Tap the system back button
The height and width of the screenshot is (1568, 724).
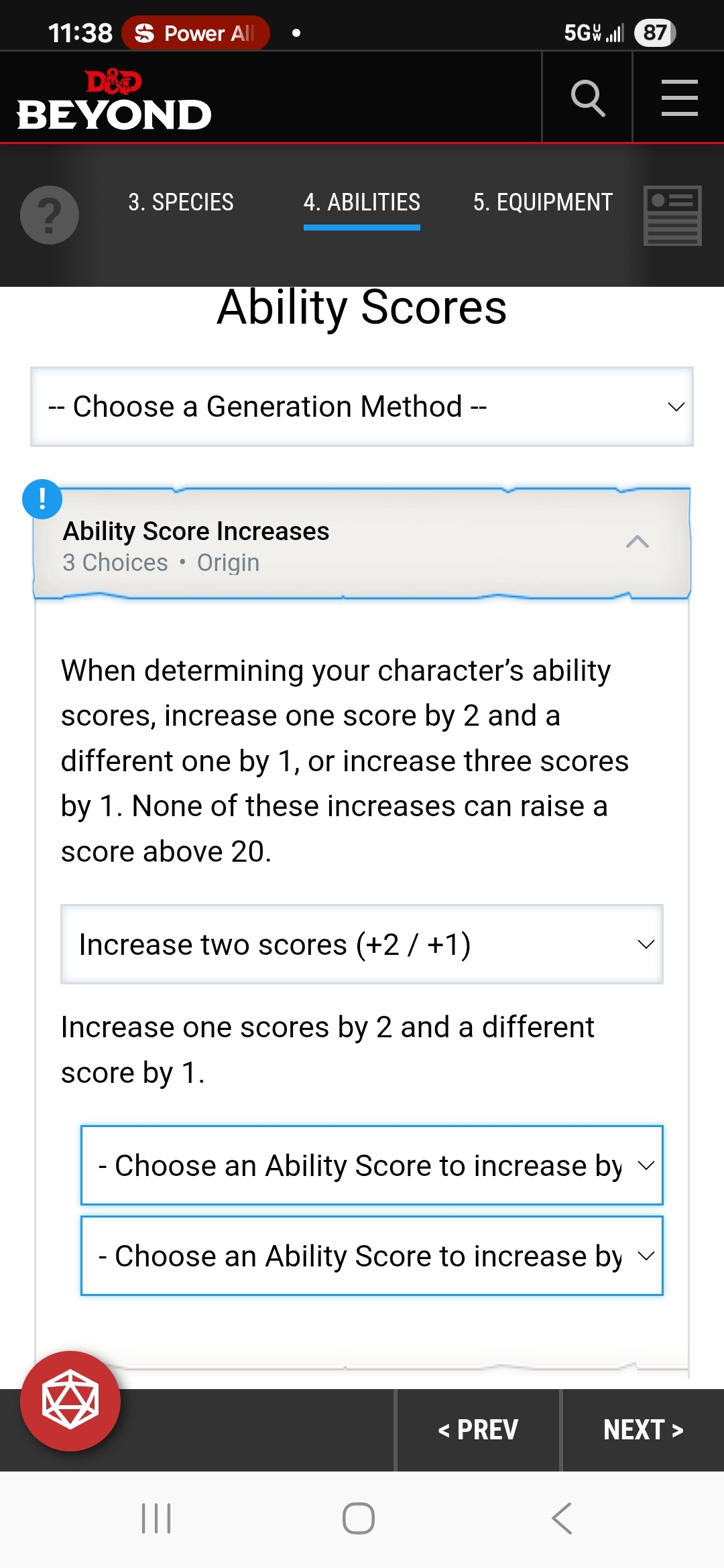pos(562,1518)
